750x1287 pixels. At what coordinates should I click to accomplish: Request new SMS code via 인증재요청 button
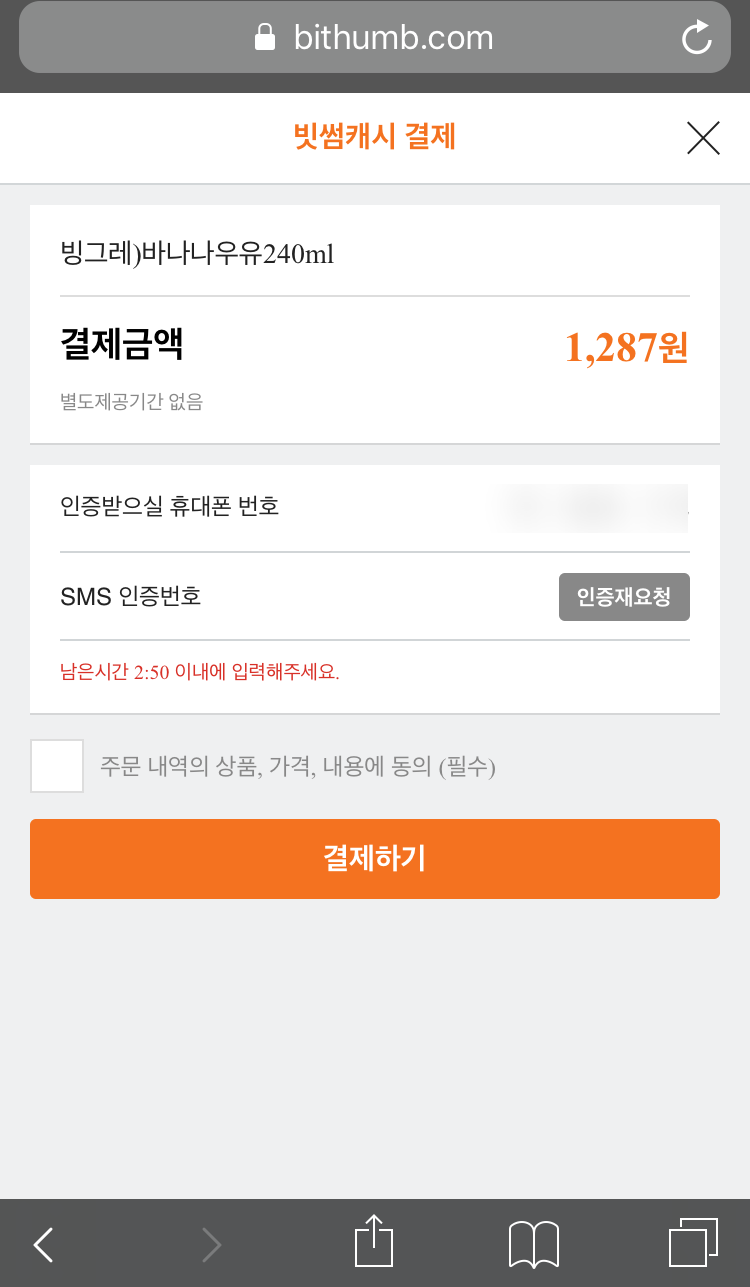pyautogui.click(x=624, y=596)
